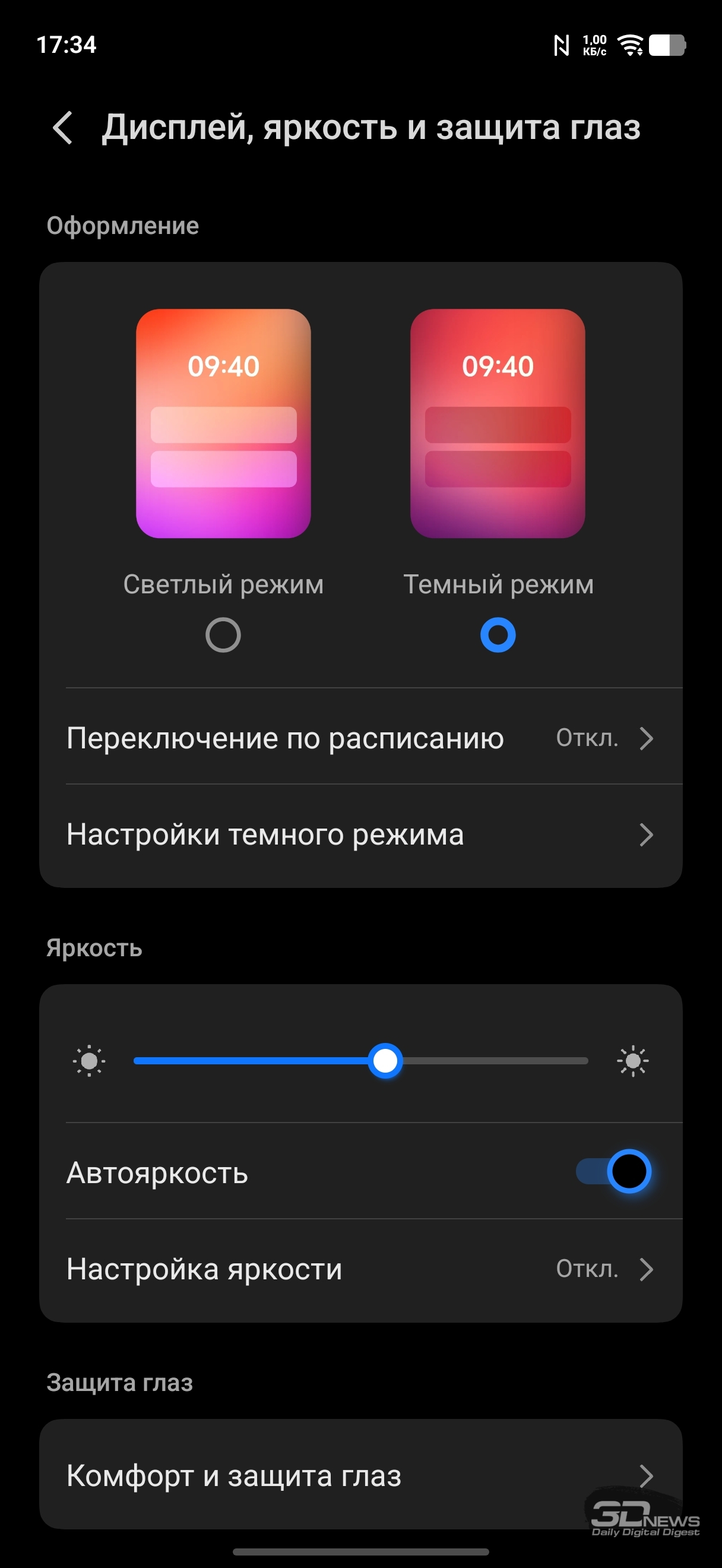722x1568 pixels.
Task: Go back from display settings
Action: [x=64, y=128]
